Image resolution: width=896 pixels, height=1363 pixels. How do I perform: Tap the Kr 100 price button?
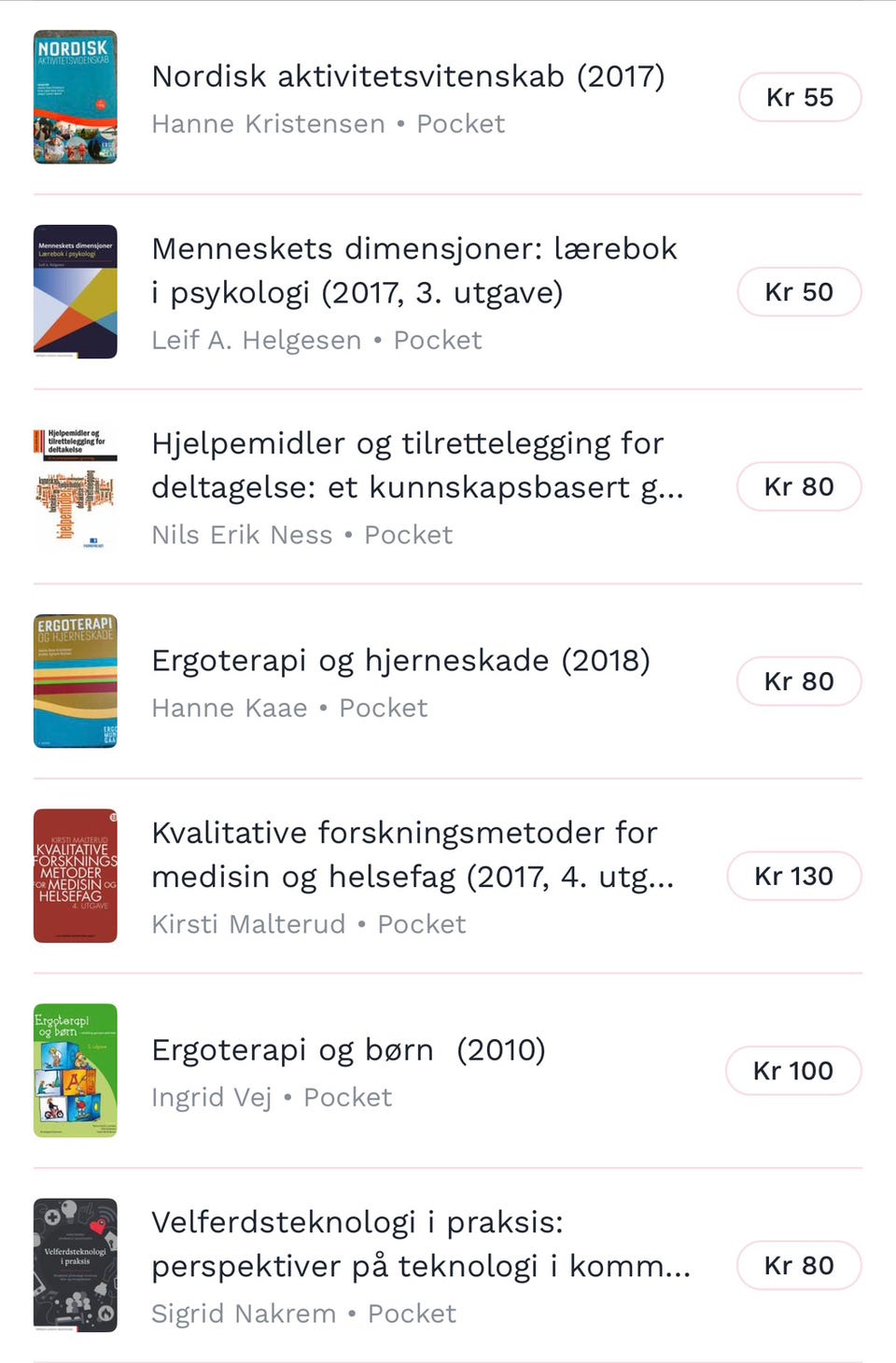pyautogui.click(x=792, y=1071)
